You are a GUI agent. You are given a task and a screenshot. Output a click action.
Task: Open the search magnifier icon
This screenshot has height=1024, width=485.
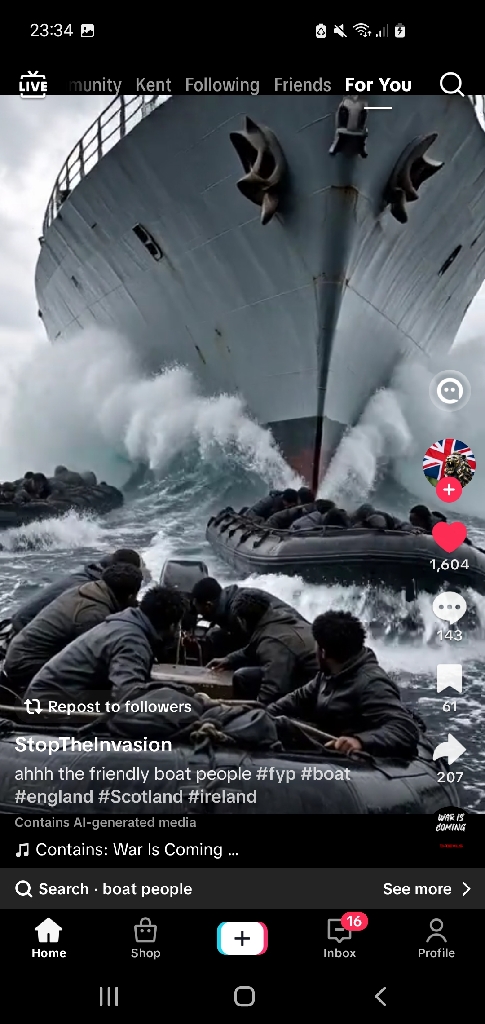(452, 85)
